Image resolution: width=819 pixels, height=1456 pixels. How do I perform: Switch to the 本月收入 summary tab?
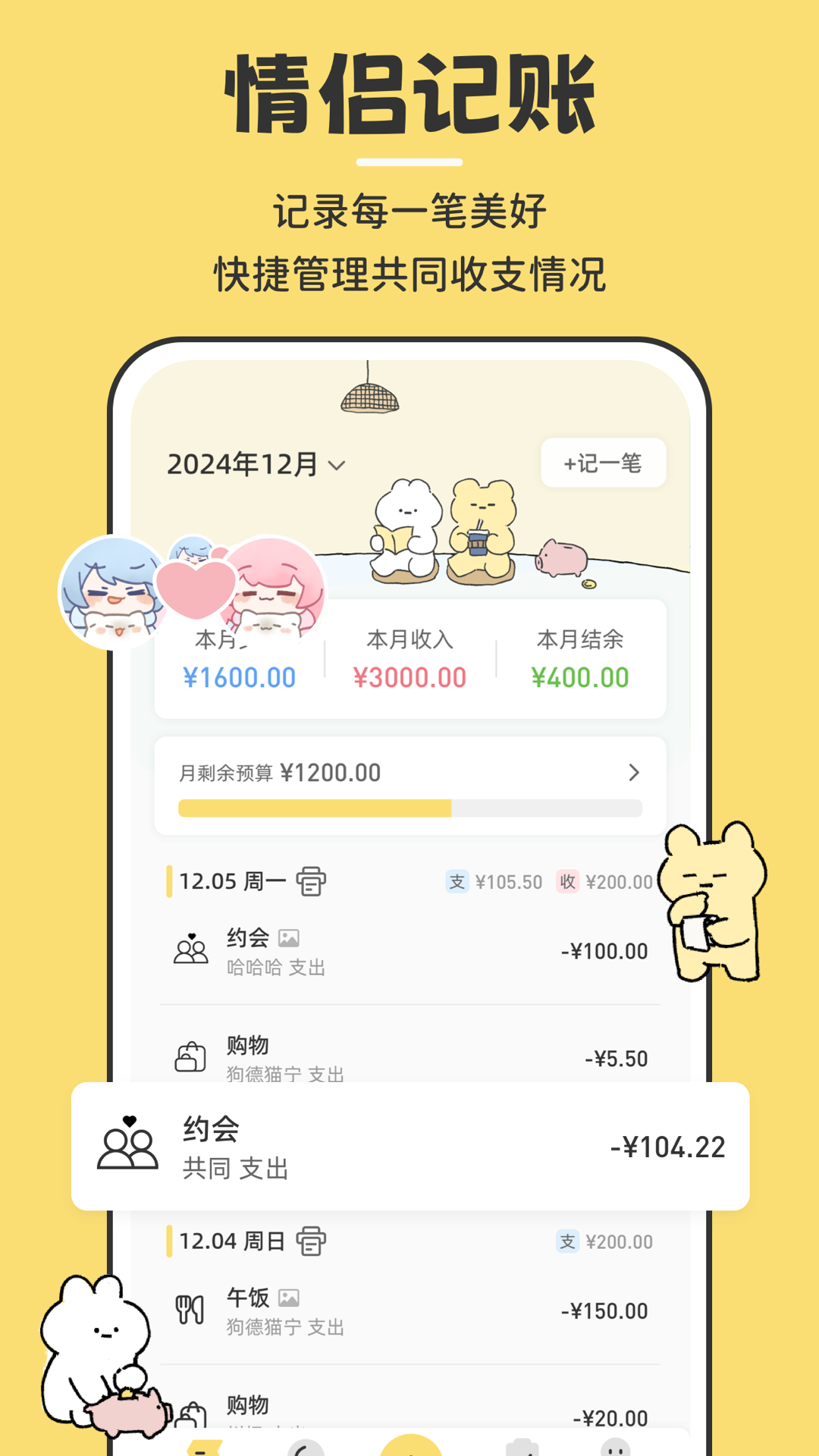coord(409,658)
